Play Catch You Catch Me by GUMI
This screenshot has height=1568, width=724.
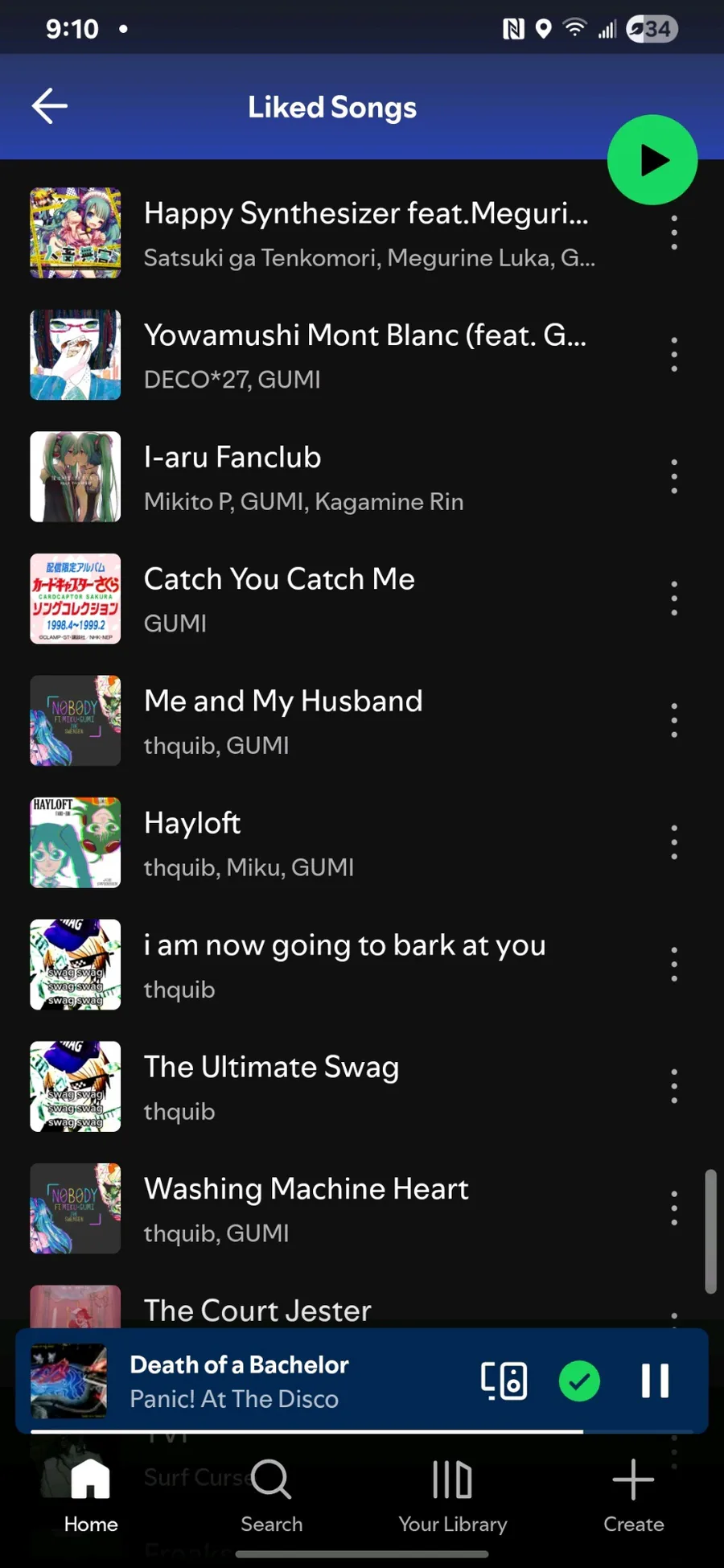pos(362,599)
